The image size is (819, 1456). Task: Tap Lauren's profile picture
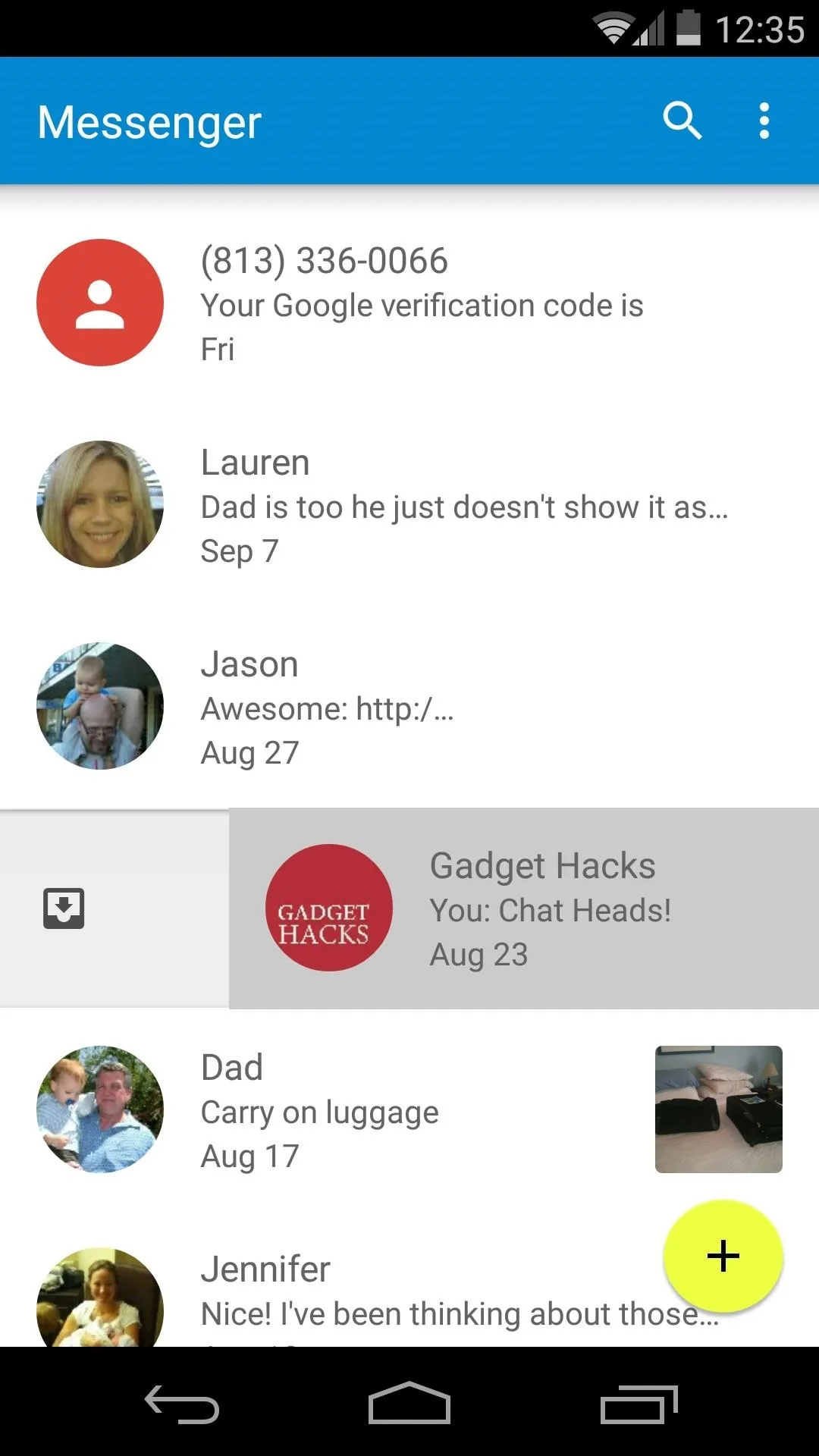point(100,504)
